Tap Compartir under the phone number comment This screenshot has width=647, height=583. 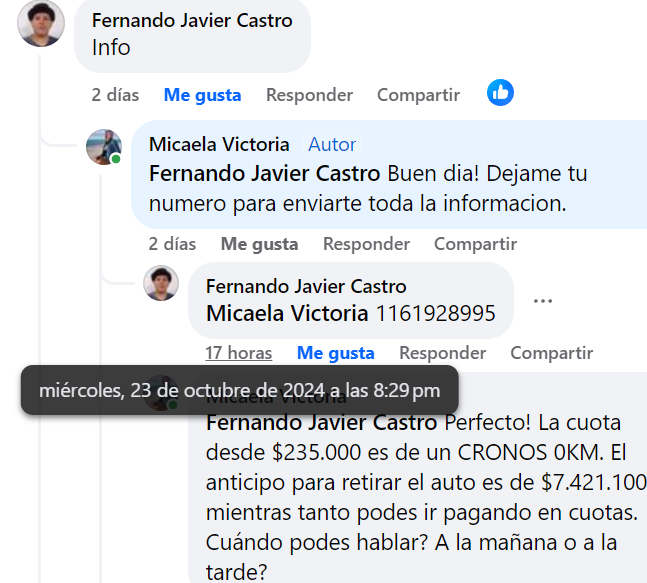tap(551, 352)
